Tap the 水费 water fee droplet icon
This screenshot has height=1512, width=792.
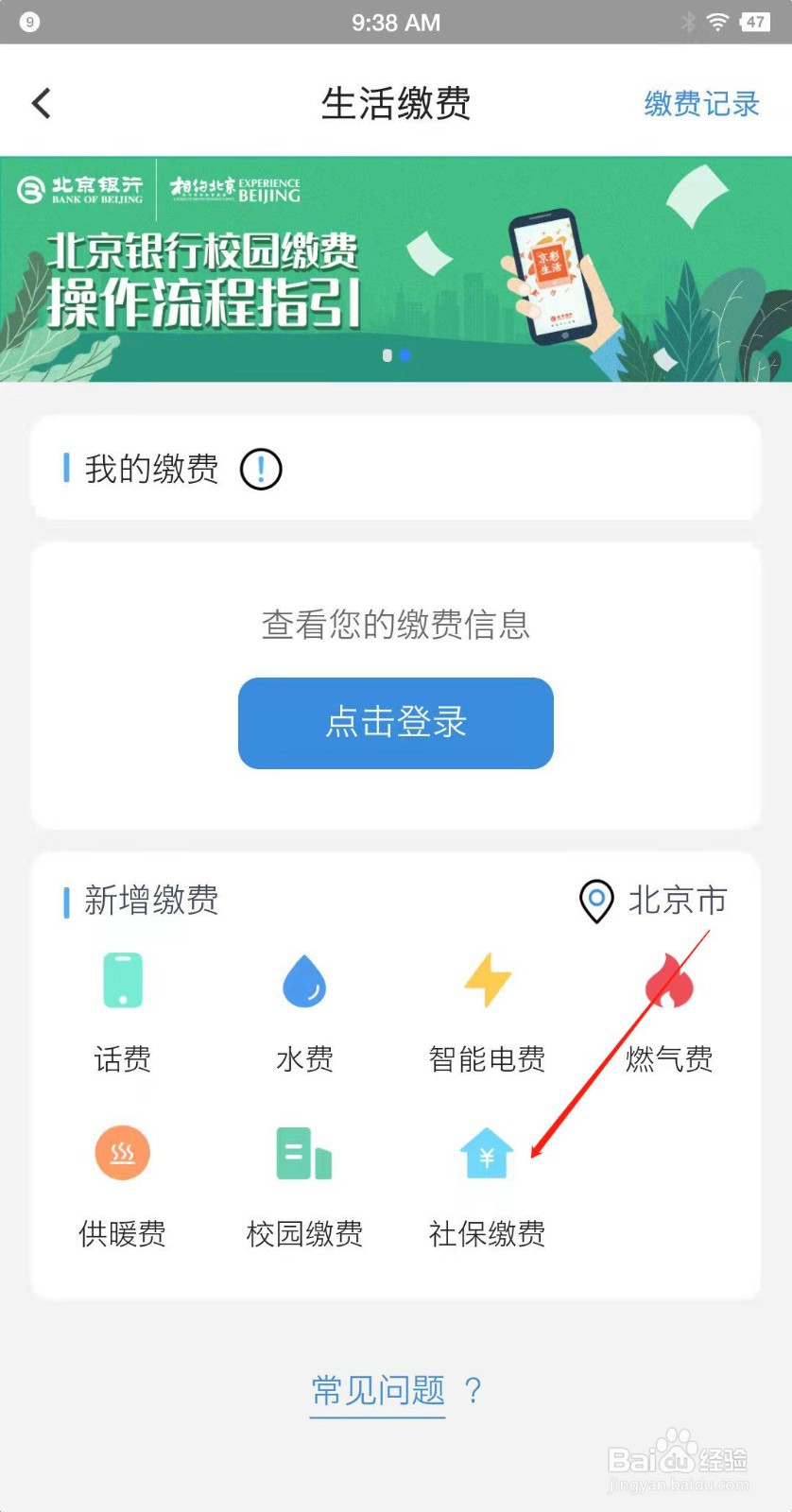[x=304, y=980]
